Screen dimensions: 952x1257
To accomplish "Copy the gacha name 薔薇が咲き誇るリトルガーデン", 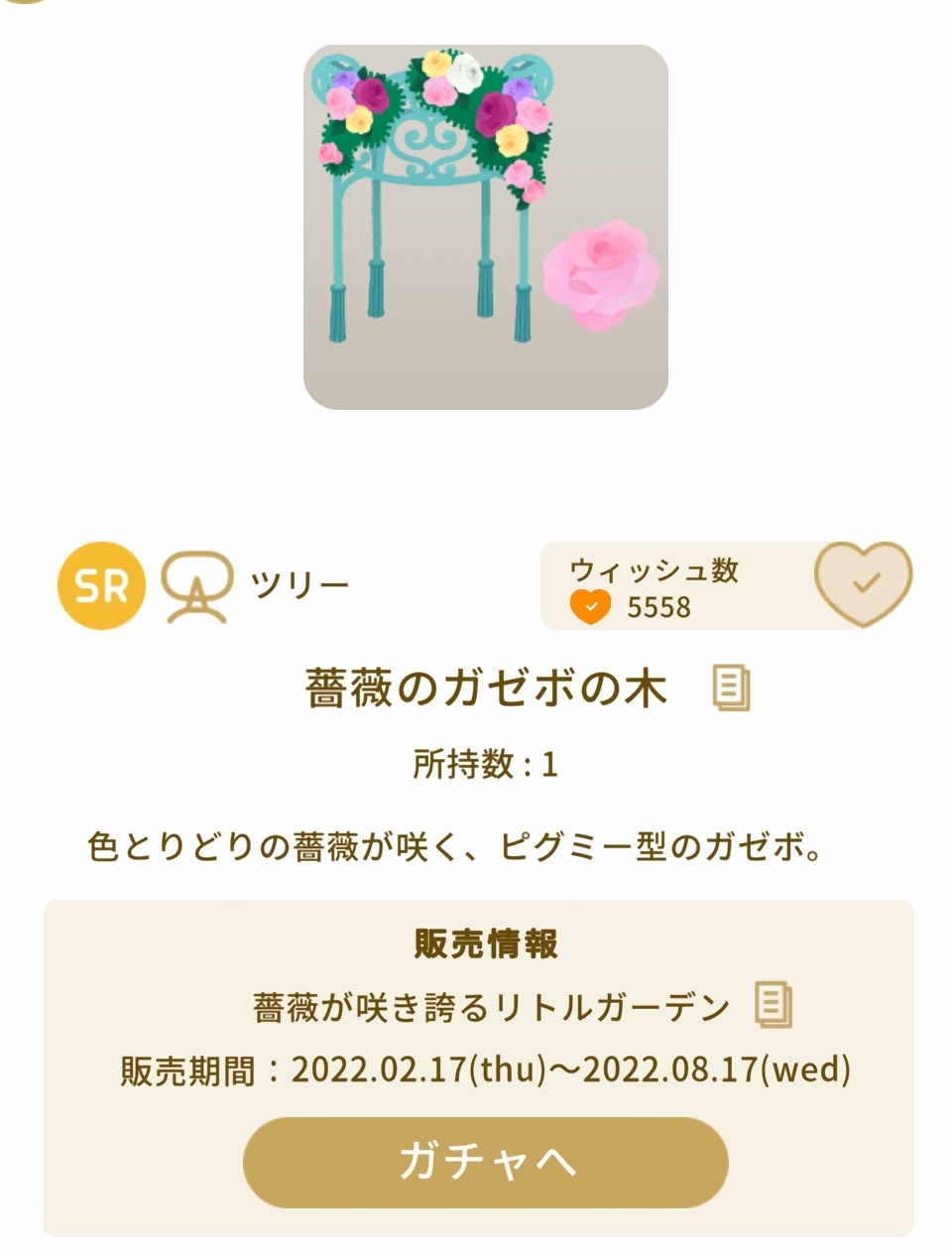I will pos(773,1005).
